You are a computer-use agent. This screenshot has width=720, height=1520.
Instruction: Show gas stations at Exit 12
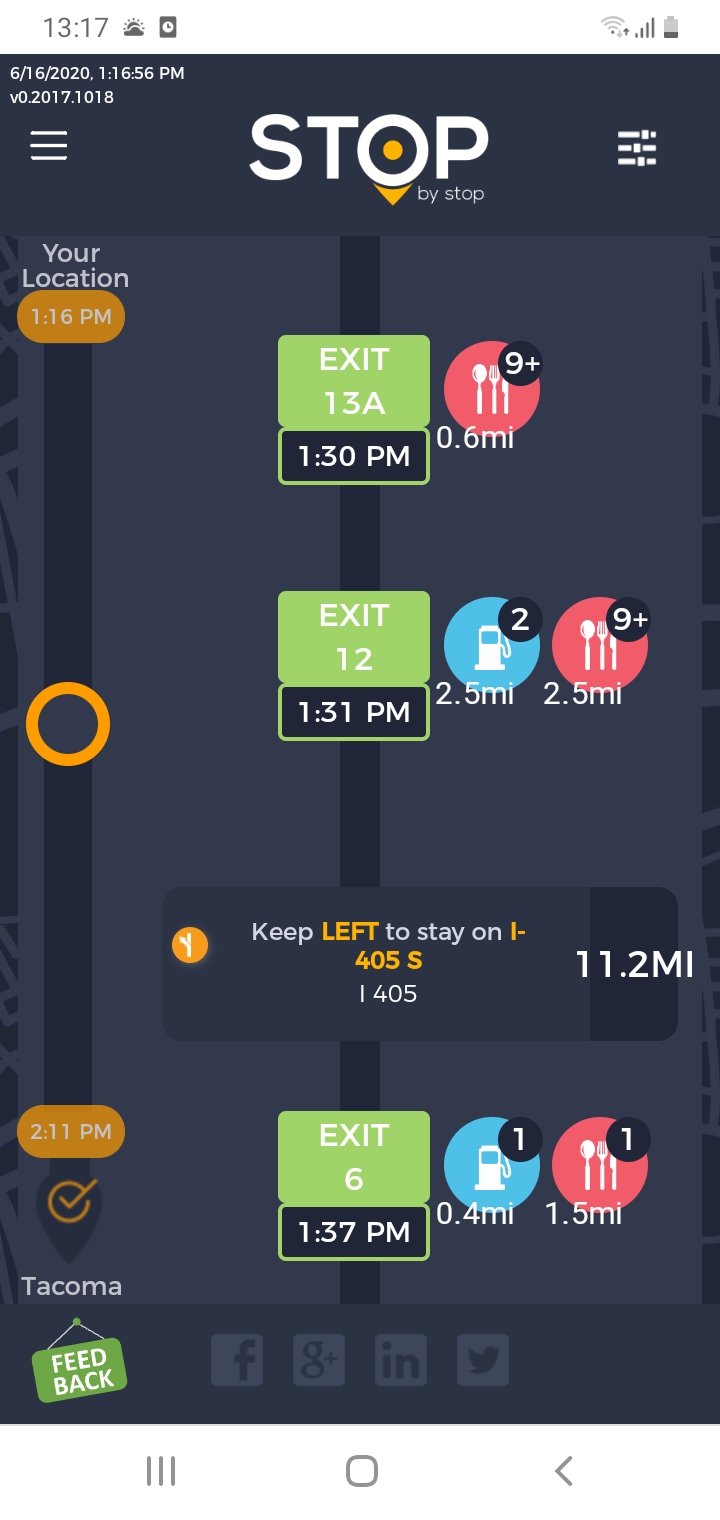click(x=491, y=645)
